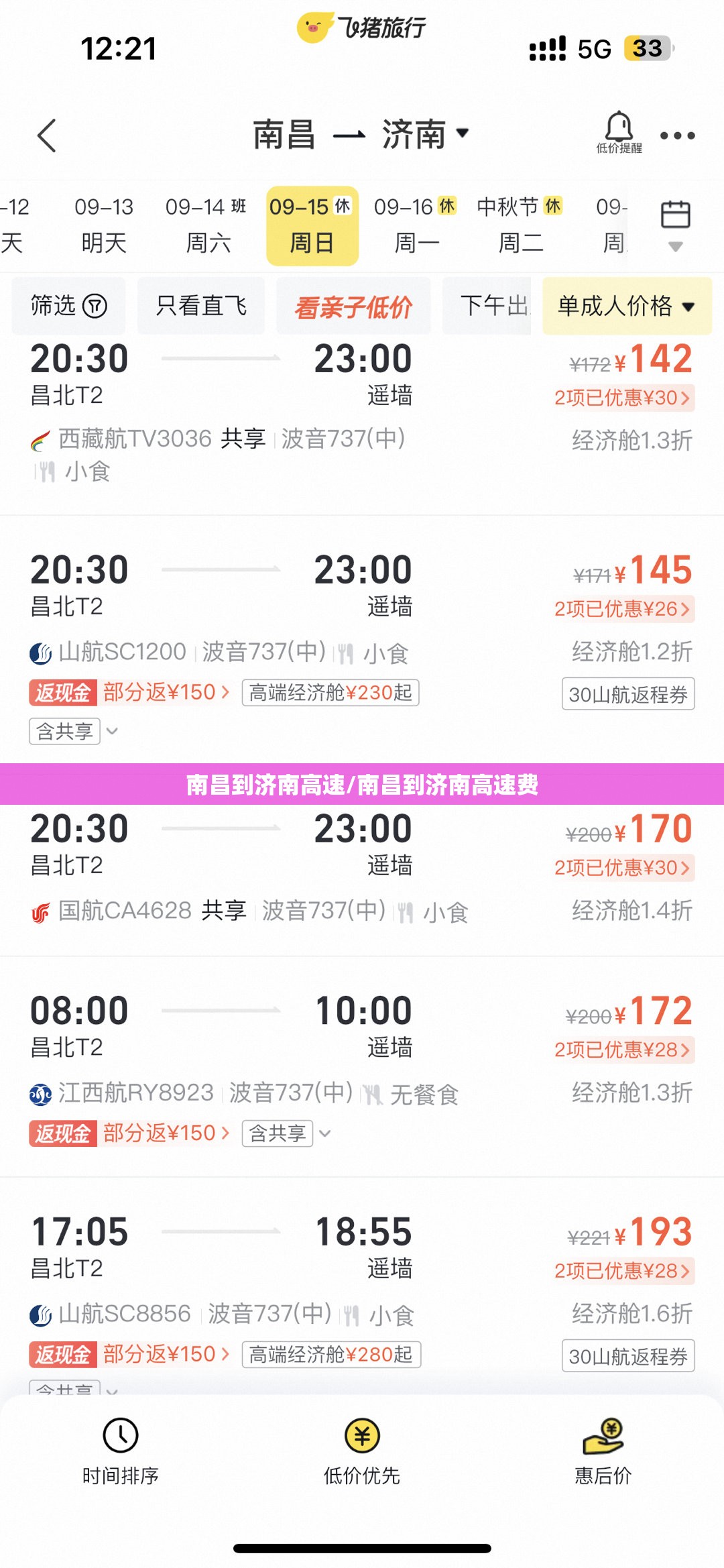Screen dimensions: 724x1568
Task: Open 部分返¥150 cashback under 山航SC1200
Action: click(x=165, y=692)
